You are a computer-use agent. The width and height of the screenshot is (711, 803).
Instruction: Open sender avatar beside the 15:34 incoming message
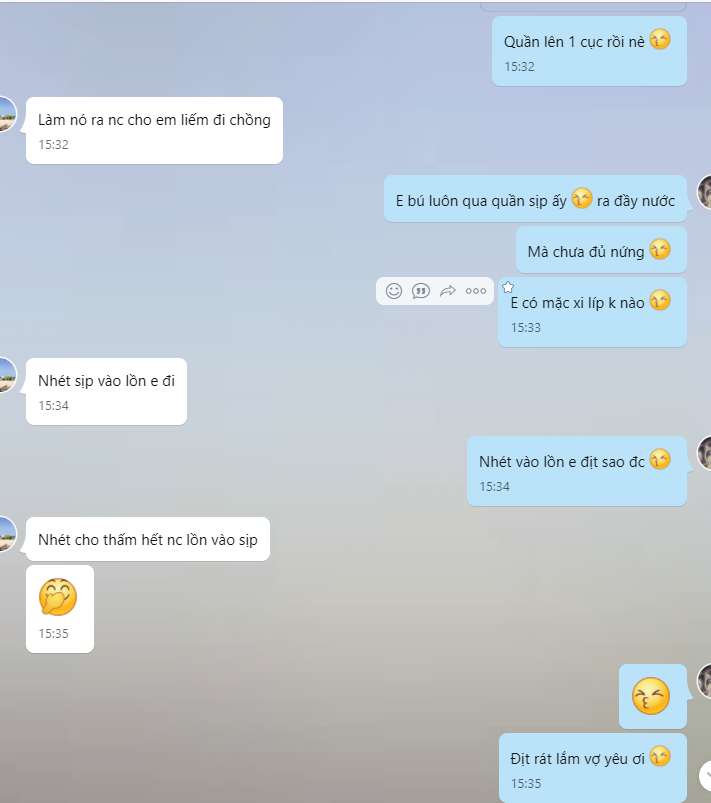pyautogui.click(x=6, y=375)
